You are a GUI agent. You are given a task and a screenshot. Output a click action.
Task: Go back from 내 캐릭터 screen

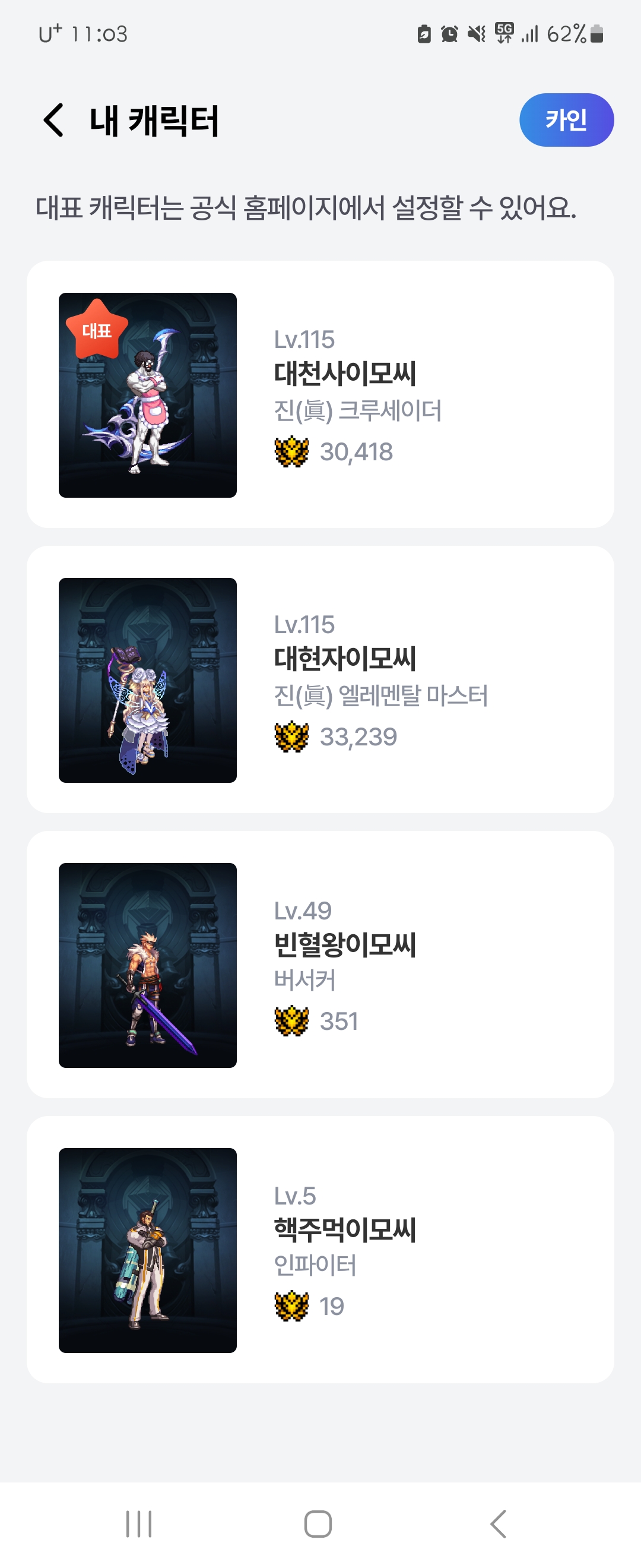53,120
